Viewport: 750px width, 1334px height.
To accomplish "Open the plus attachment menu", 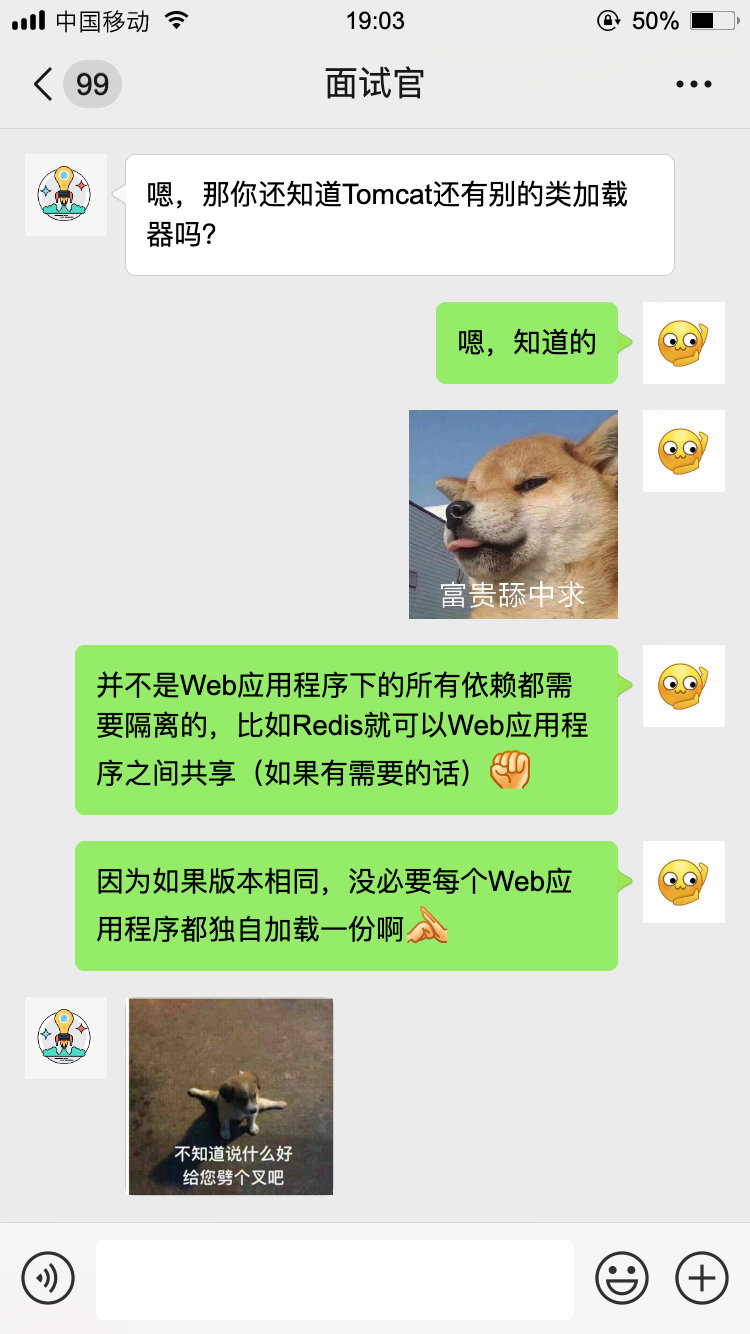I will pos(702,1278).
